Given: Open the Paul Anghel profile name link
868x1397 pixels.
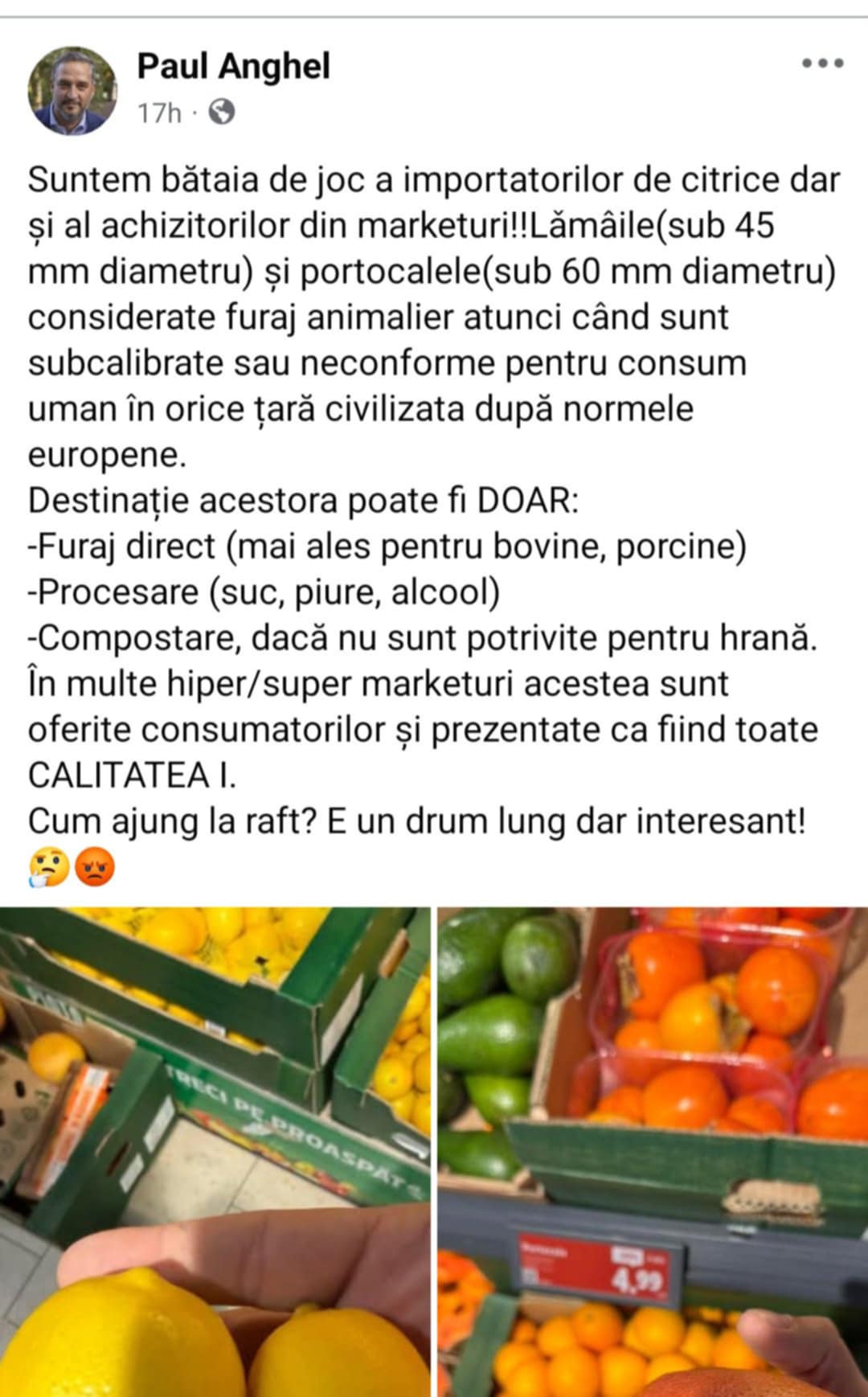Looking at the screenshot, I should point(233,66).
